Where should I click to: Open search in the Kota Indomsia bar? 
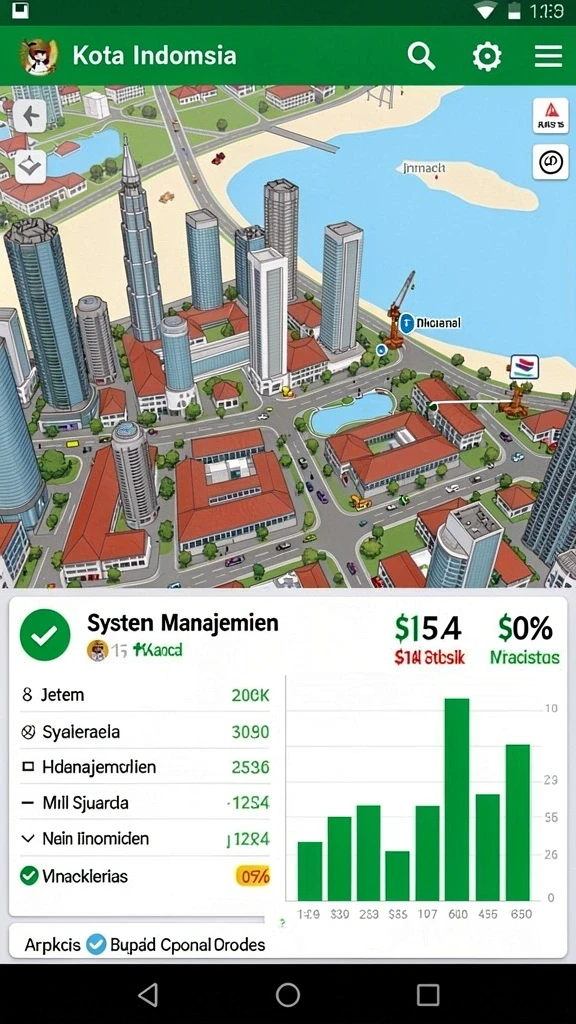click(x=421, y=56)
